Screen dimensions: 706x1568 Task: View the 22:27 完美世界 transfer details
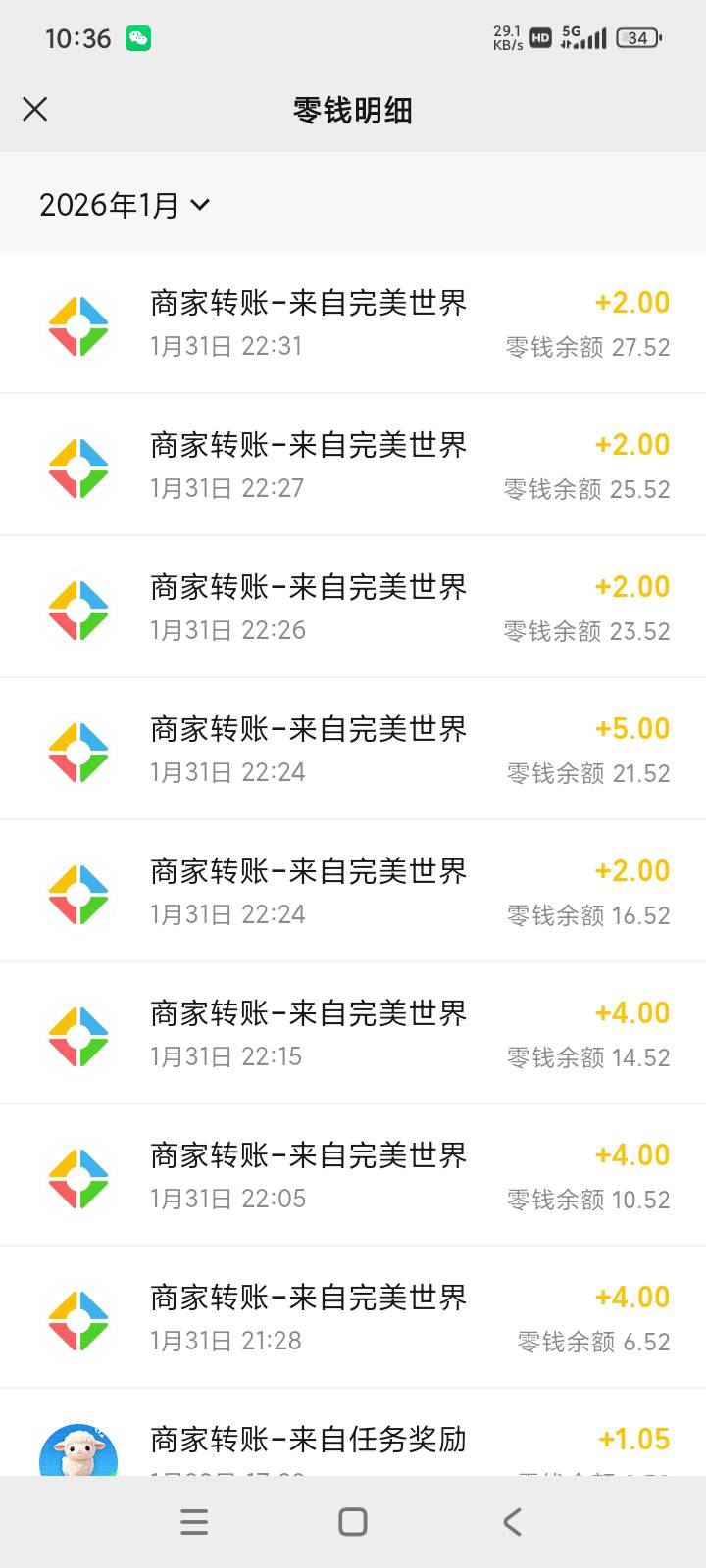(x=353, y=465)
